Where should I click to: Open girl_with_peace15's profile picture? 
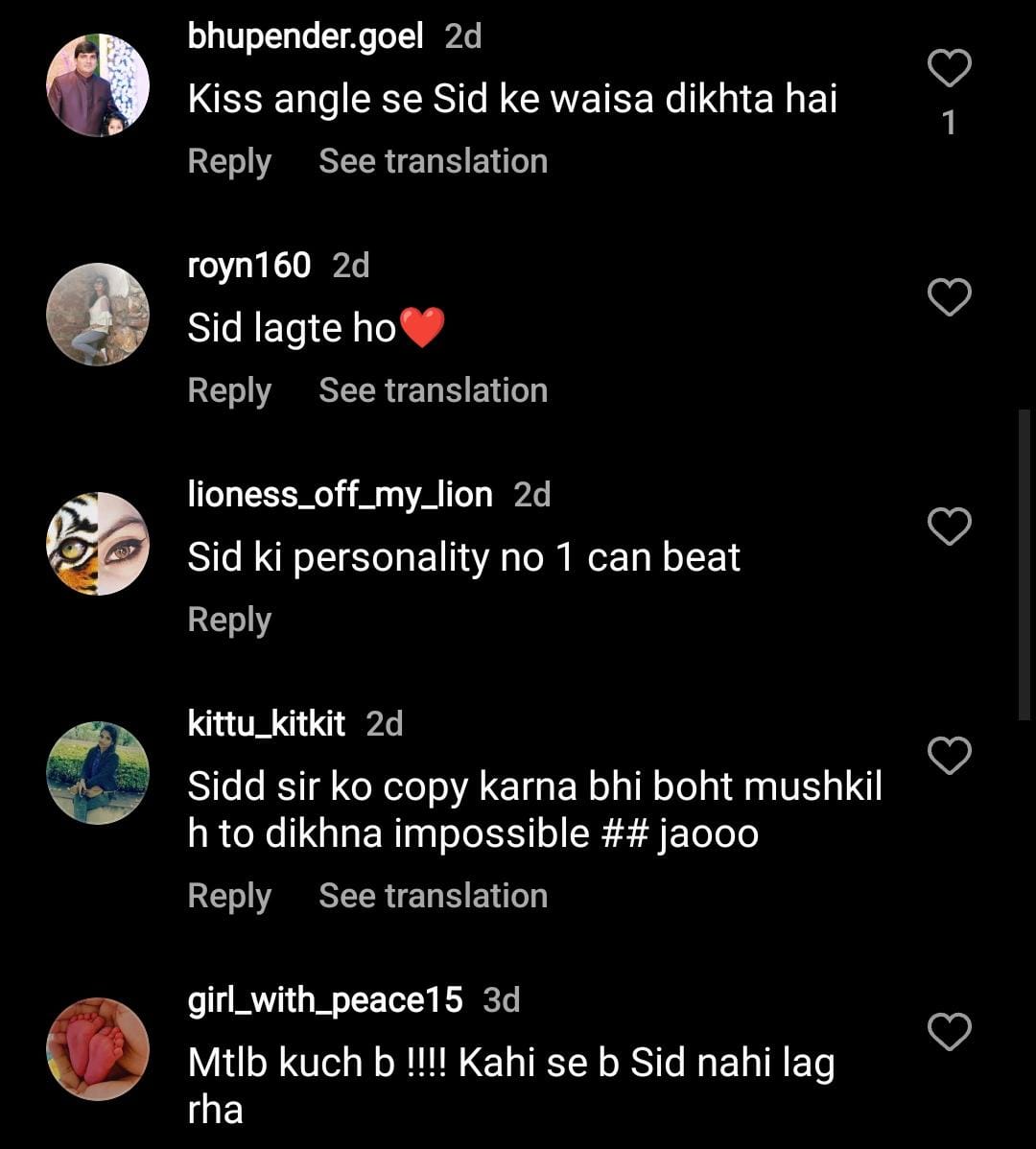click(x=98, y=1049)
